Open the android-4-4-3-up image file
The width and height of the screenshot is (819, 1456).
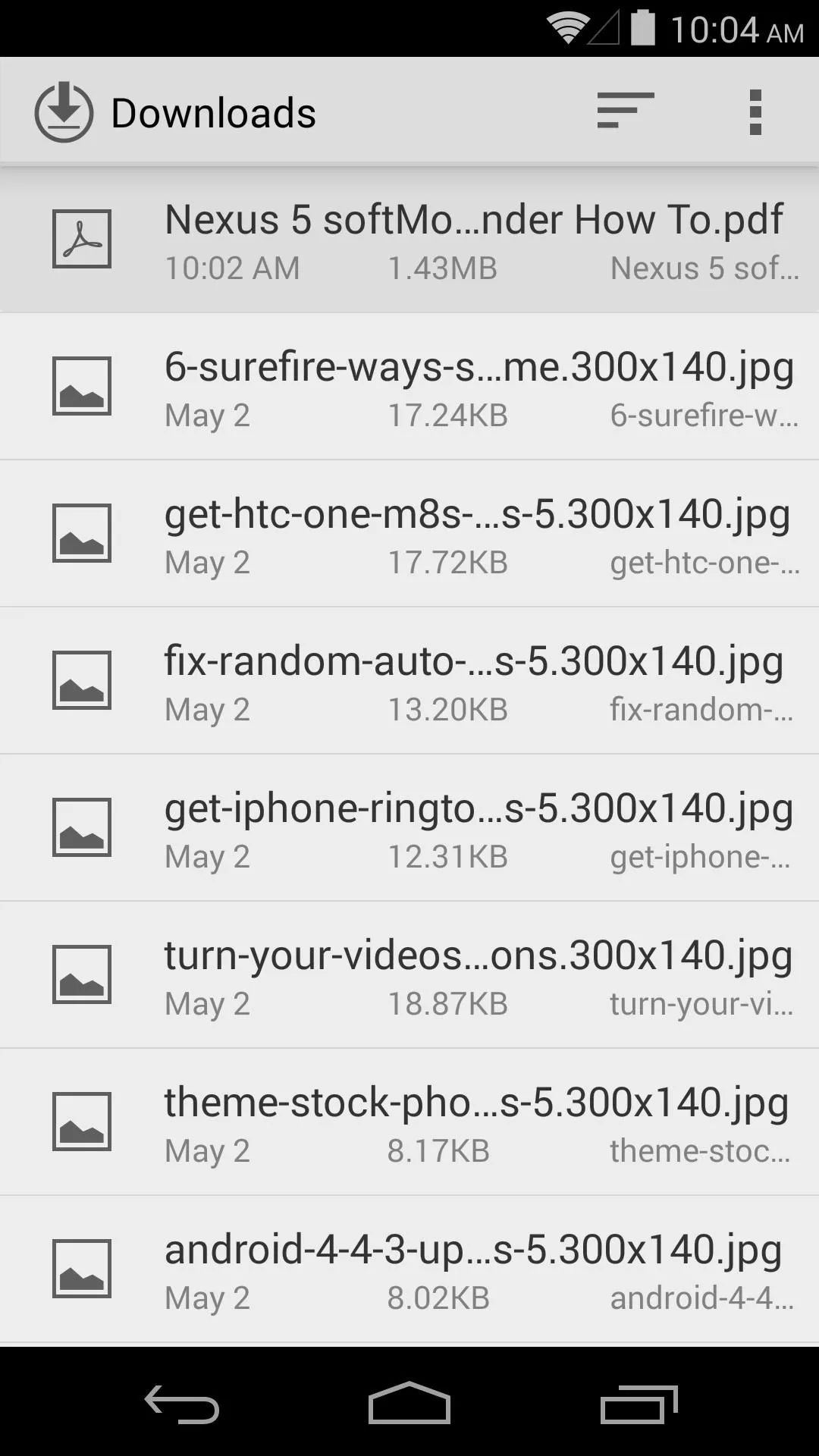click(409, 1269)
